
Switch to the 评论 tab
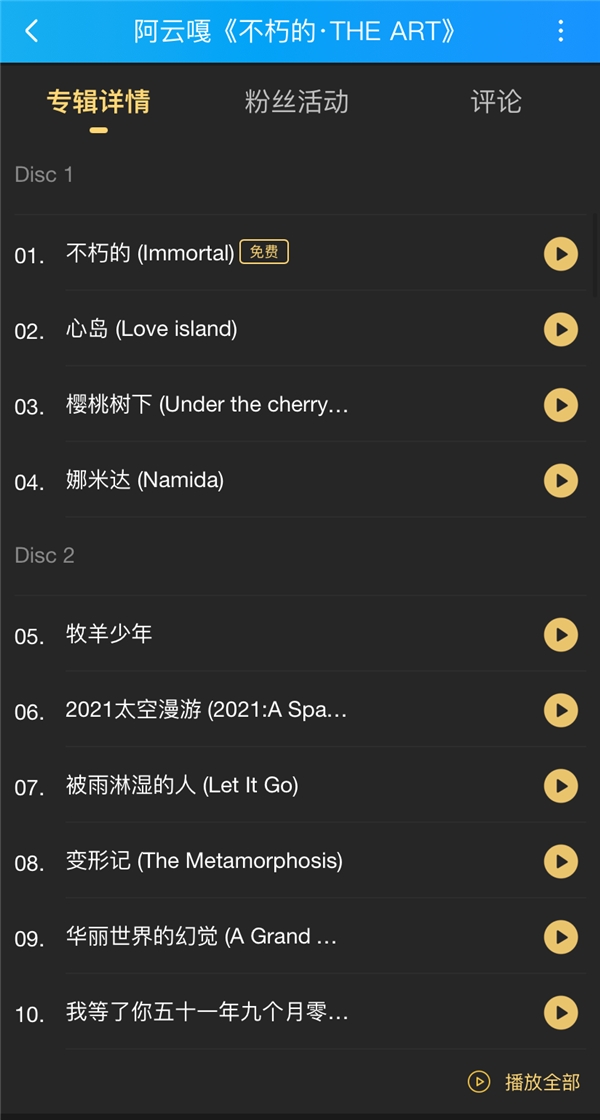[x=496, y=102]
